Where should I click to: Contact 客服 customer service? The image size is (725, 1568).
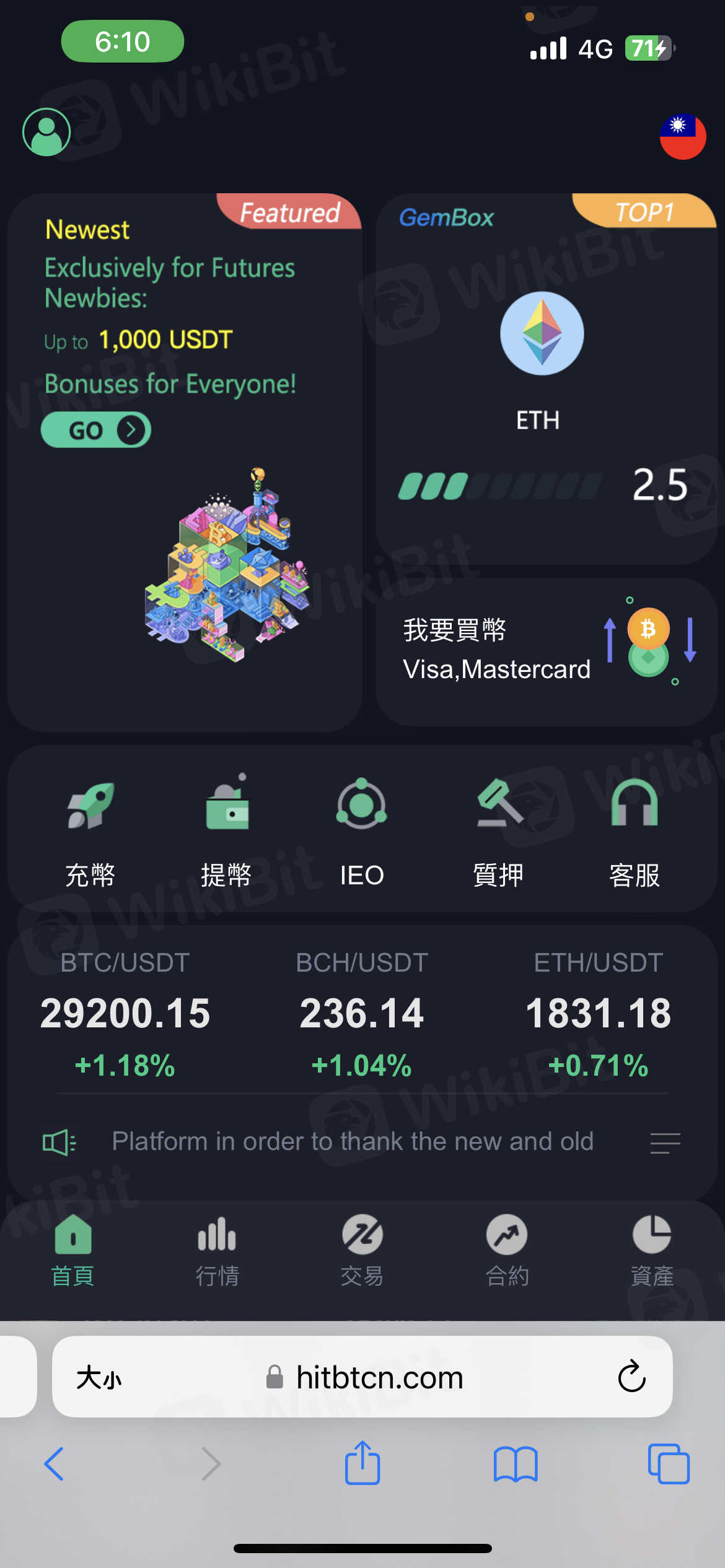pos(634,830)
